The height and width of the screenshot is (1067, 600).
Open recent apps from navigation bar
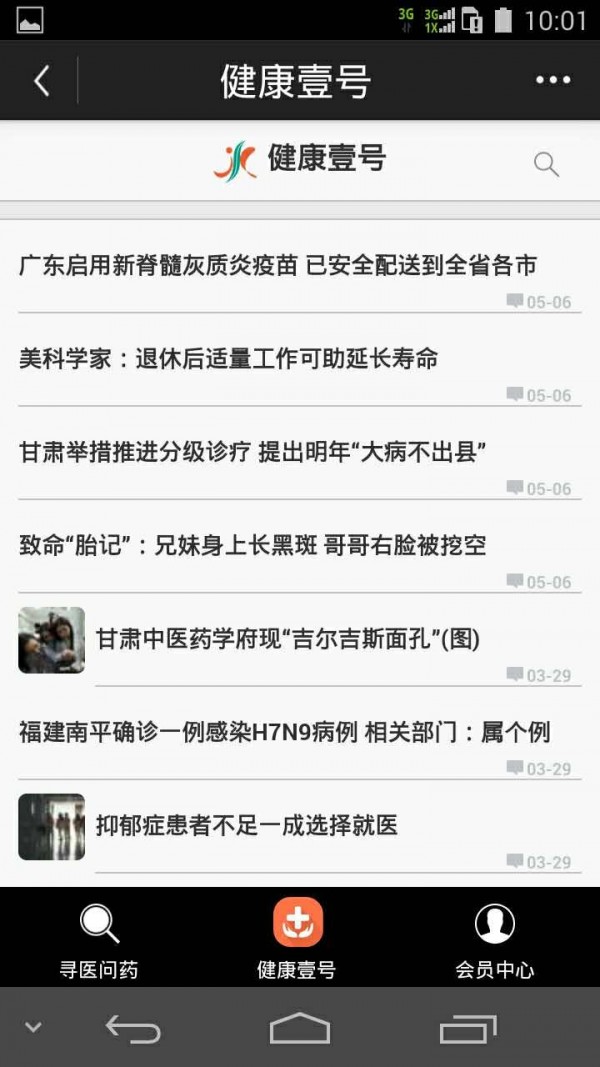[x=468, y=1028]
